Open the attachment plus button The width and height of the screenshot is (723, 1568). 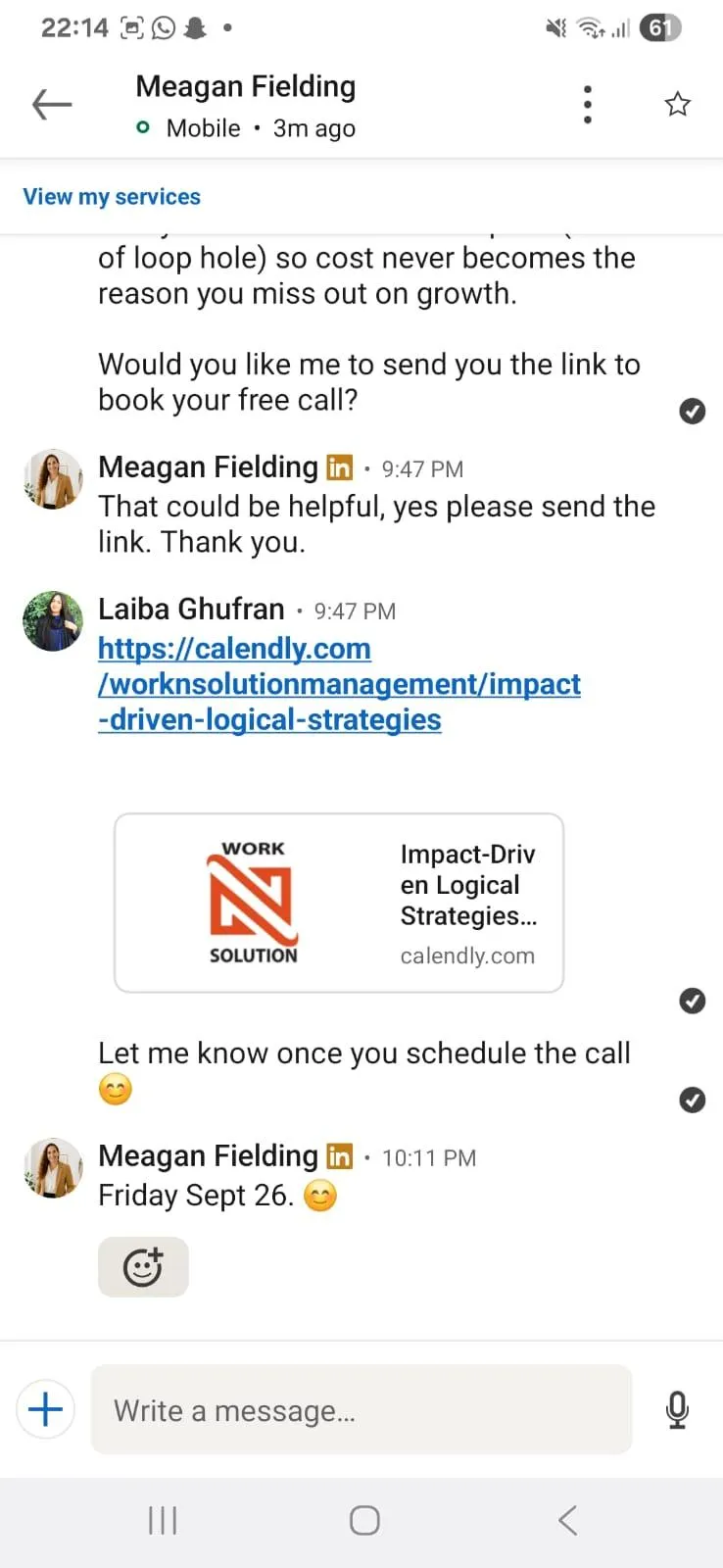pyautogui.click(x=45, y=1409)
